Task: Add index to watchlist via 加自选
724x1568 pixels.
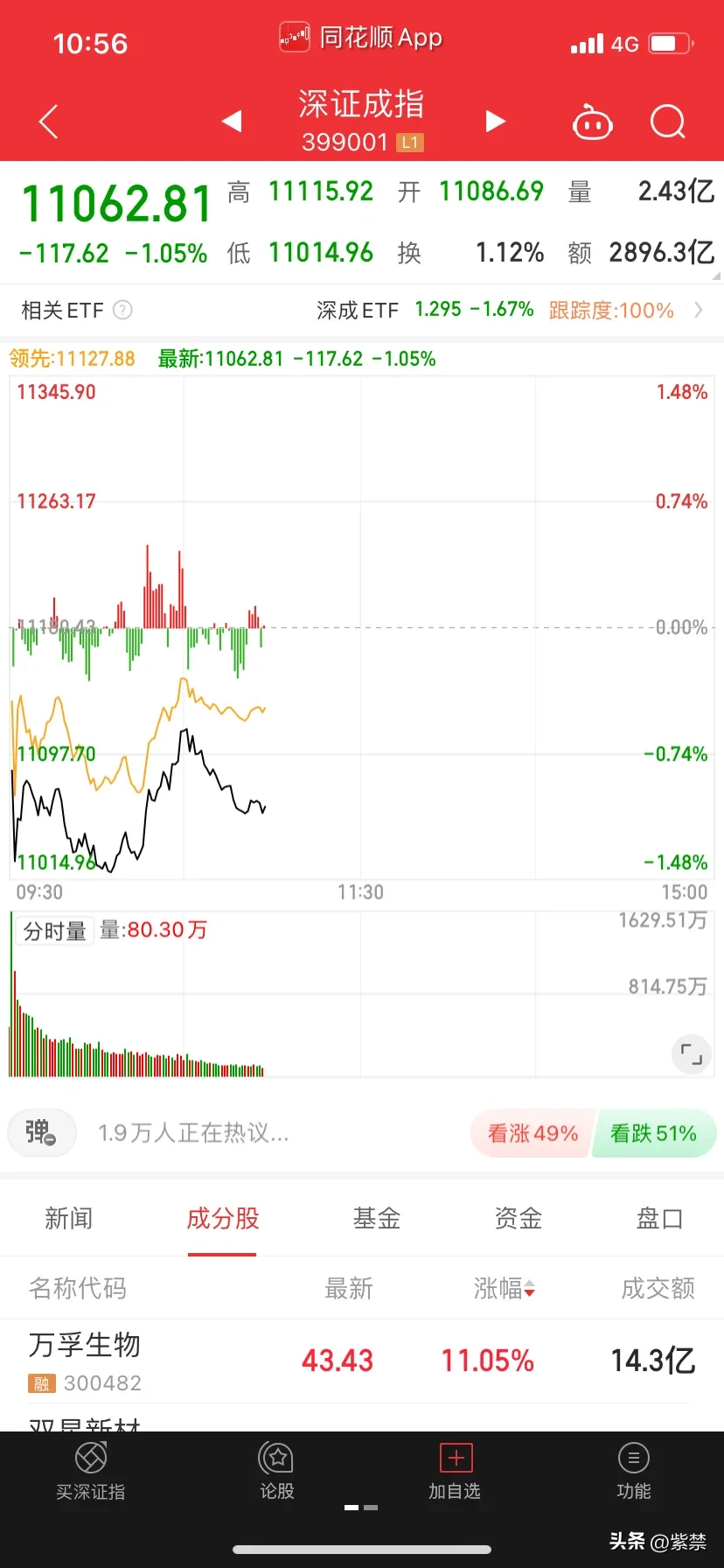Action: click(x=455, y=1473)
